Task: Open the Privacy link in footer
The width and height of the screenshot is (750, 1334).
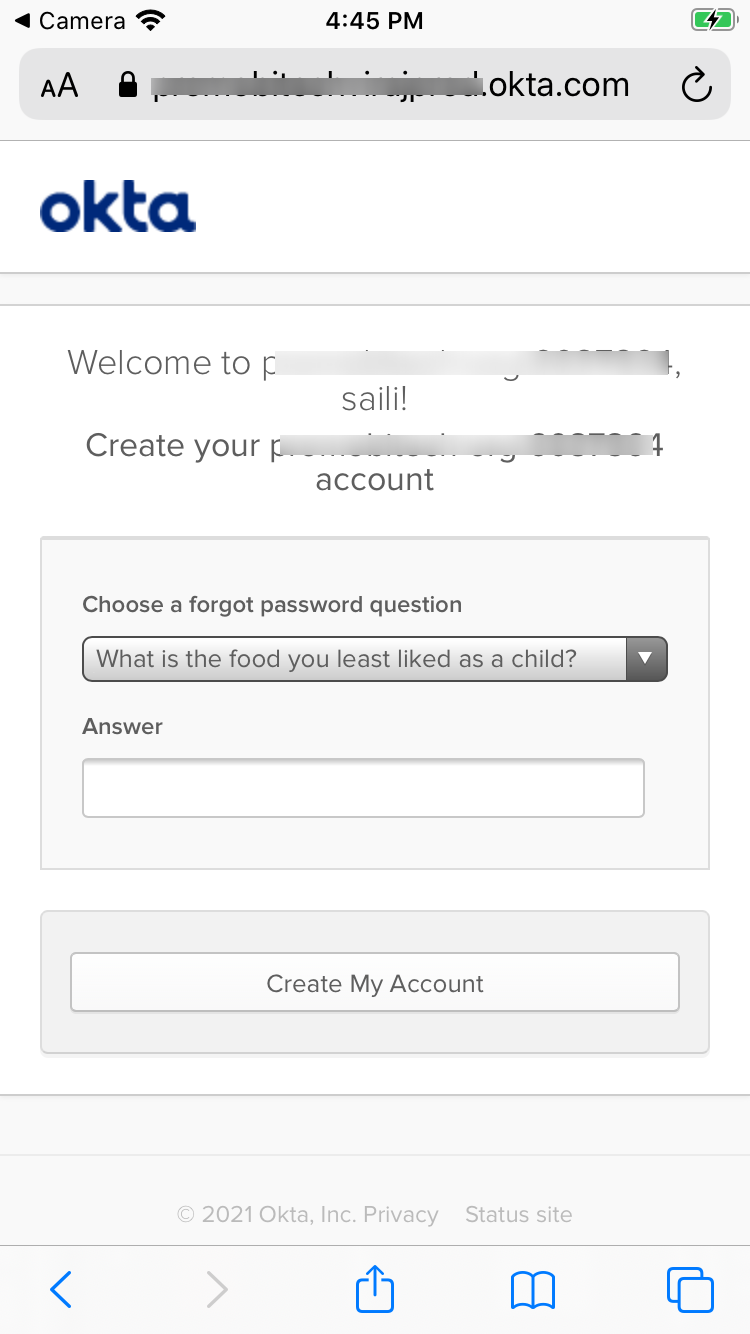Action: coord(400,1214)
